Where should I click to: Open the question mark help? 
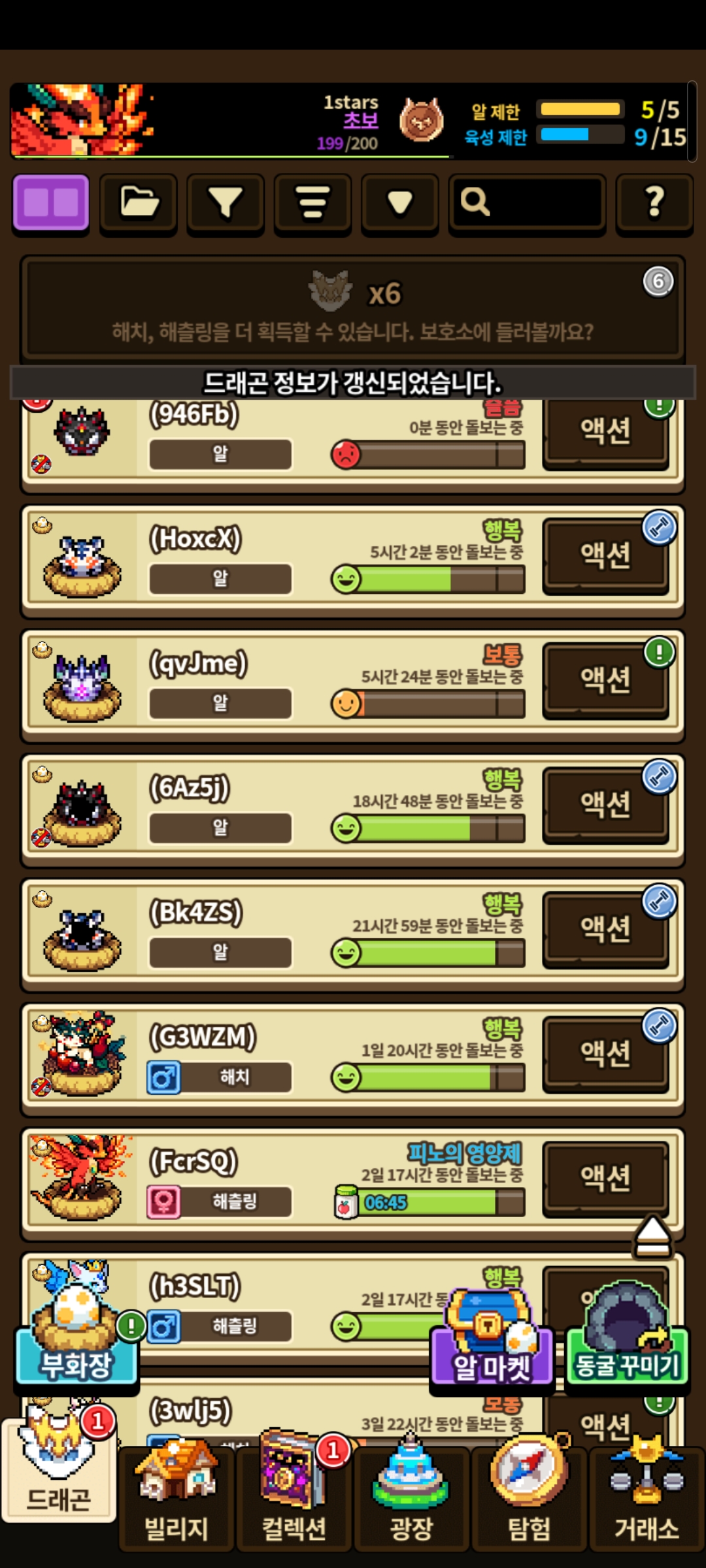[x=654, y=203]
